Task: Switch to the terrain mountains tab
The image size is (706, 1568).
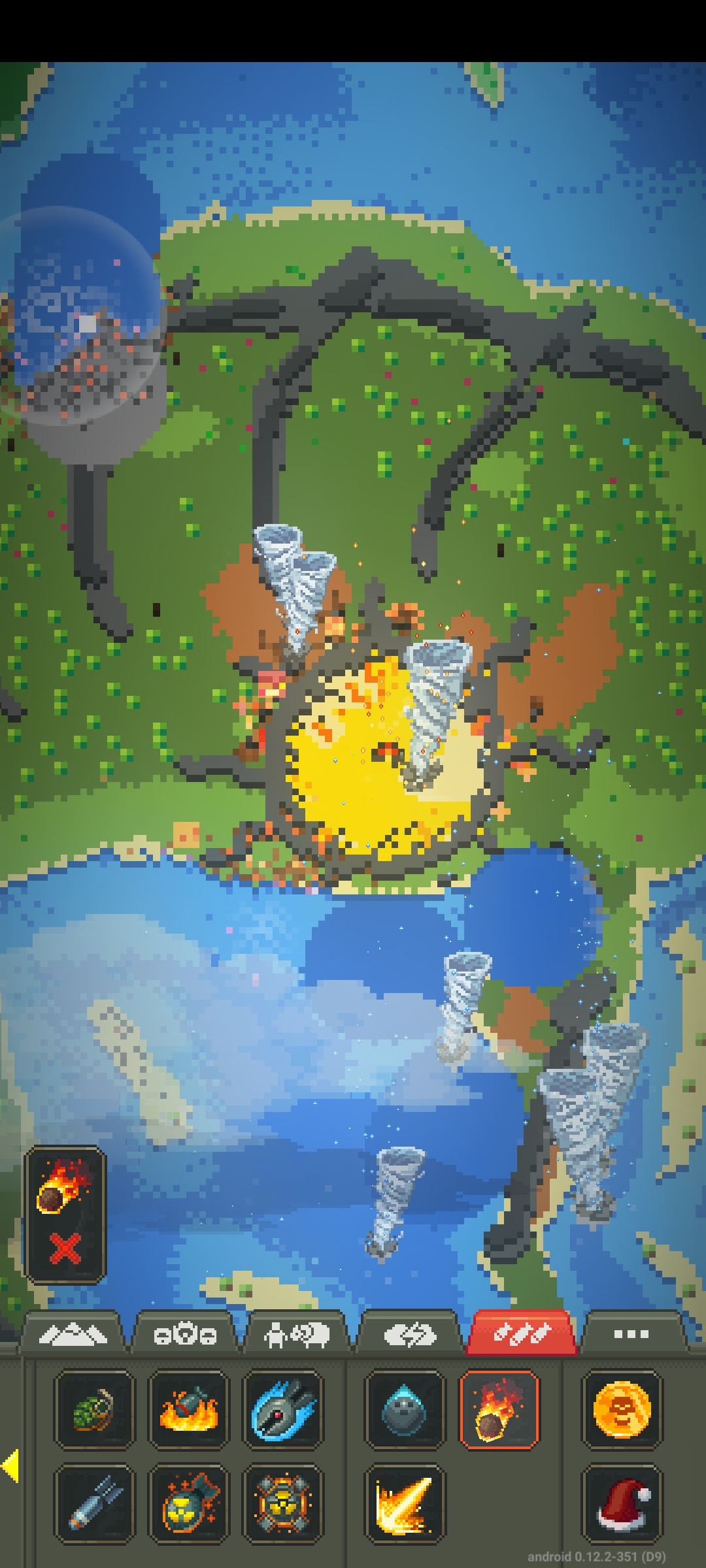Action: (x=72, y=1334)
